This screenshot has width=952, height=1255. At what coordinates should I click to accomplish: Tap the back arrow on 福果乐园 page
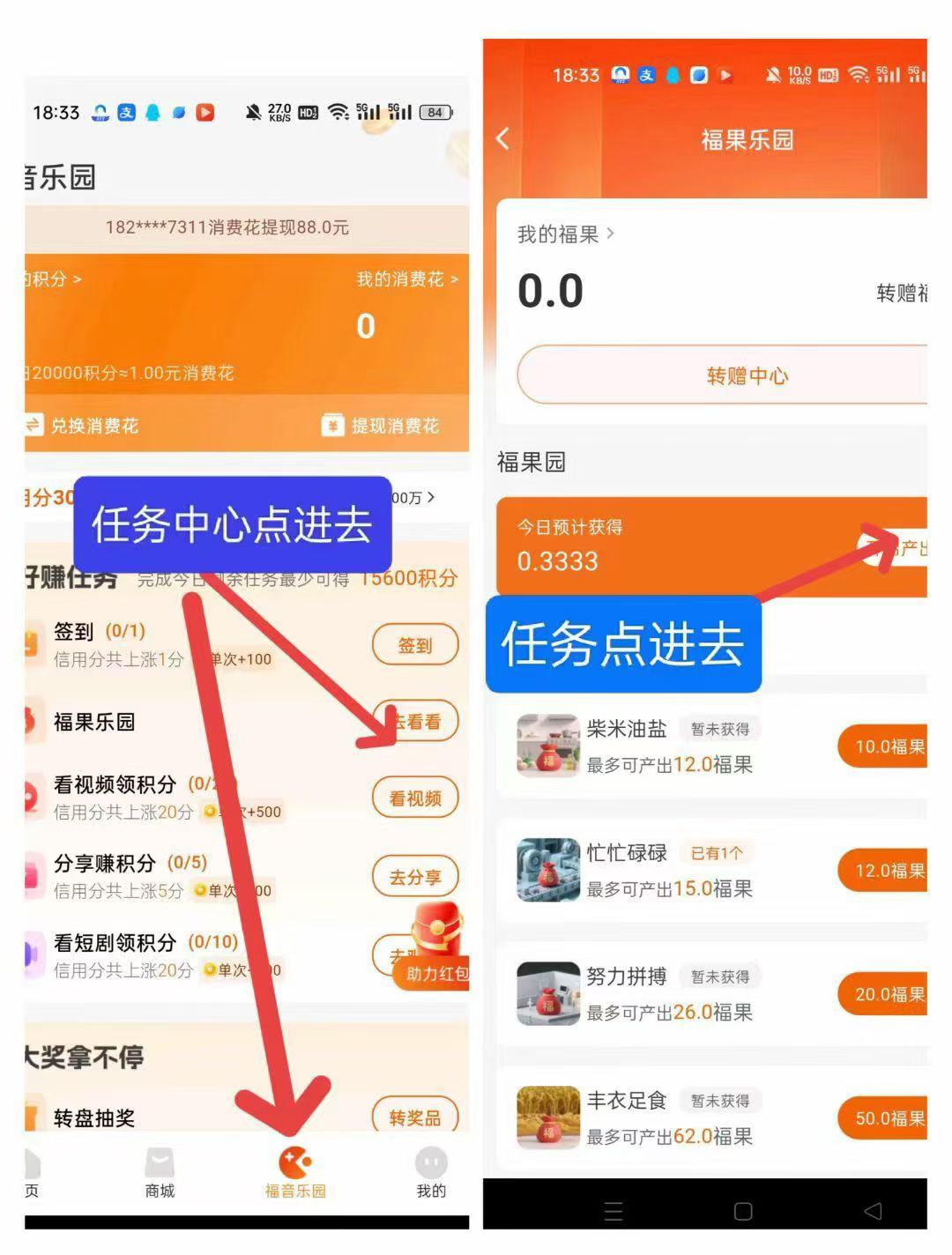[x=502, y=139]
